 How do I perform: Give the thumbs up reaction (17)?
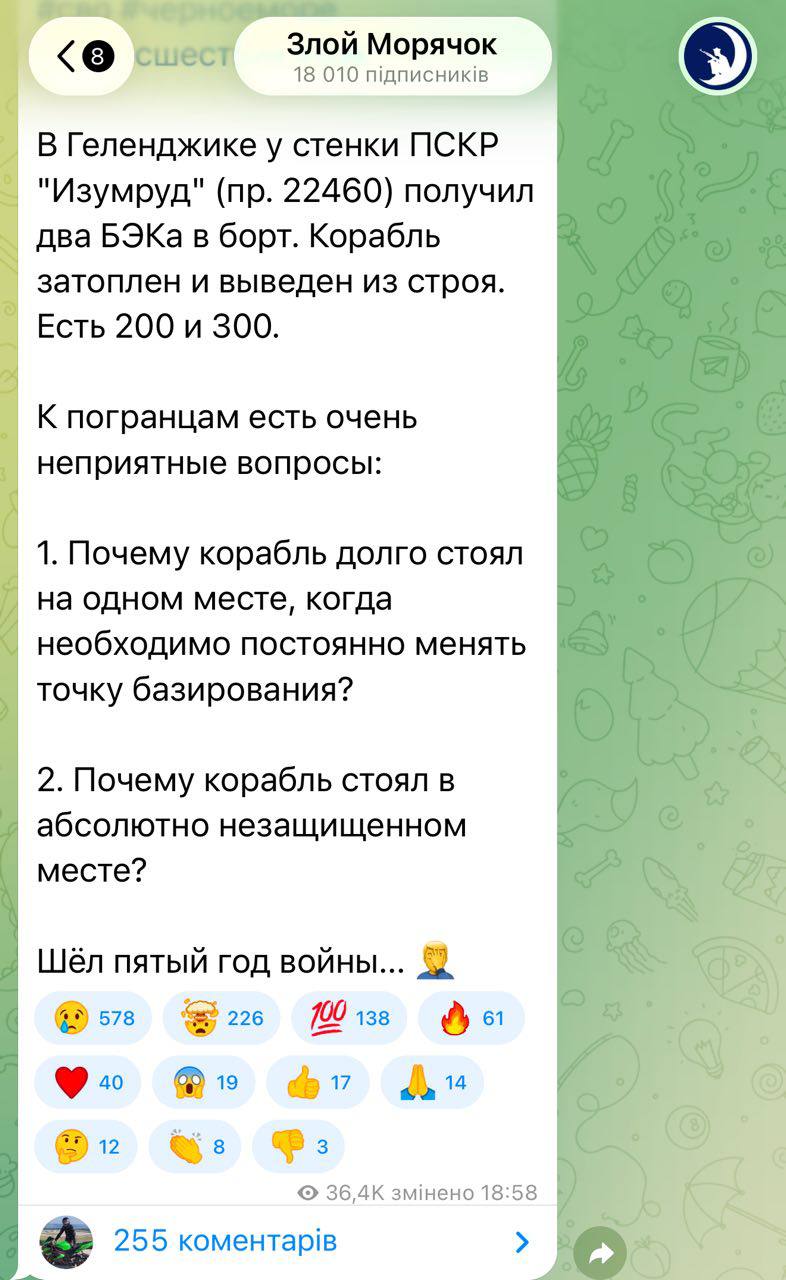[318, 1082]
